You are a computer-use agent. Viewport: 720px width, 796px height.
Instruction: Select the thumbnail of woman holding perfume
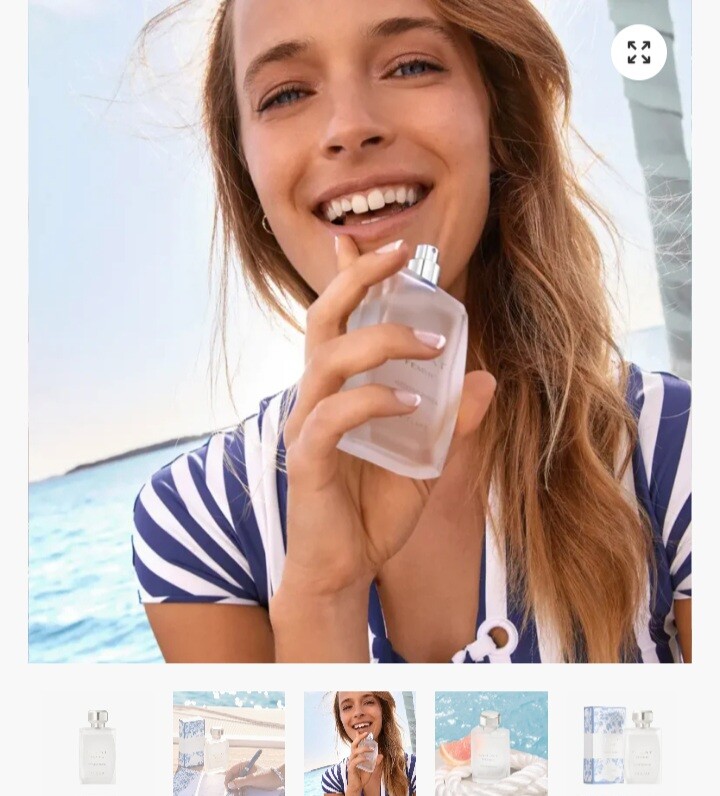click(x=360, y=743)
